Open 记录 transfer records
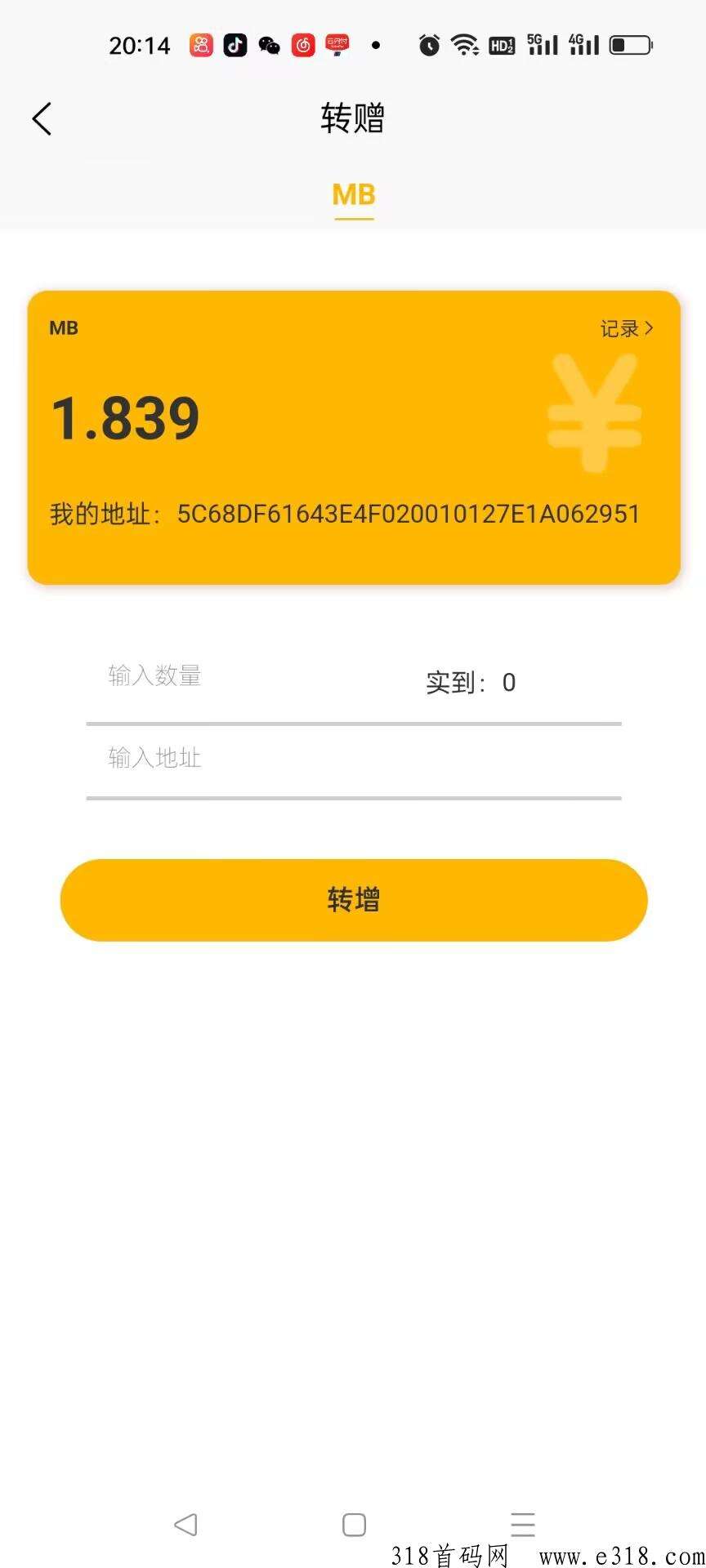Image resolution: width=706 pixels, height=1568 pixels. pos(626,328)
